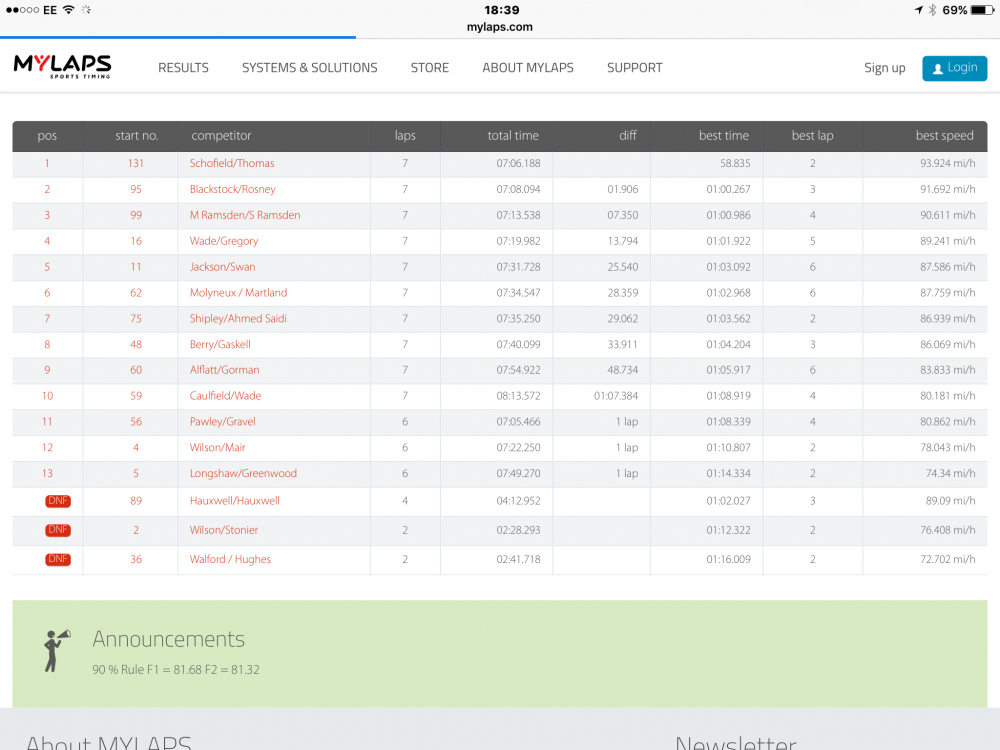Open SYSTEMS & SOLUTIONS section
The height and width of the screenshot is (750, 1000).
309,68
